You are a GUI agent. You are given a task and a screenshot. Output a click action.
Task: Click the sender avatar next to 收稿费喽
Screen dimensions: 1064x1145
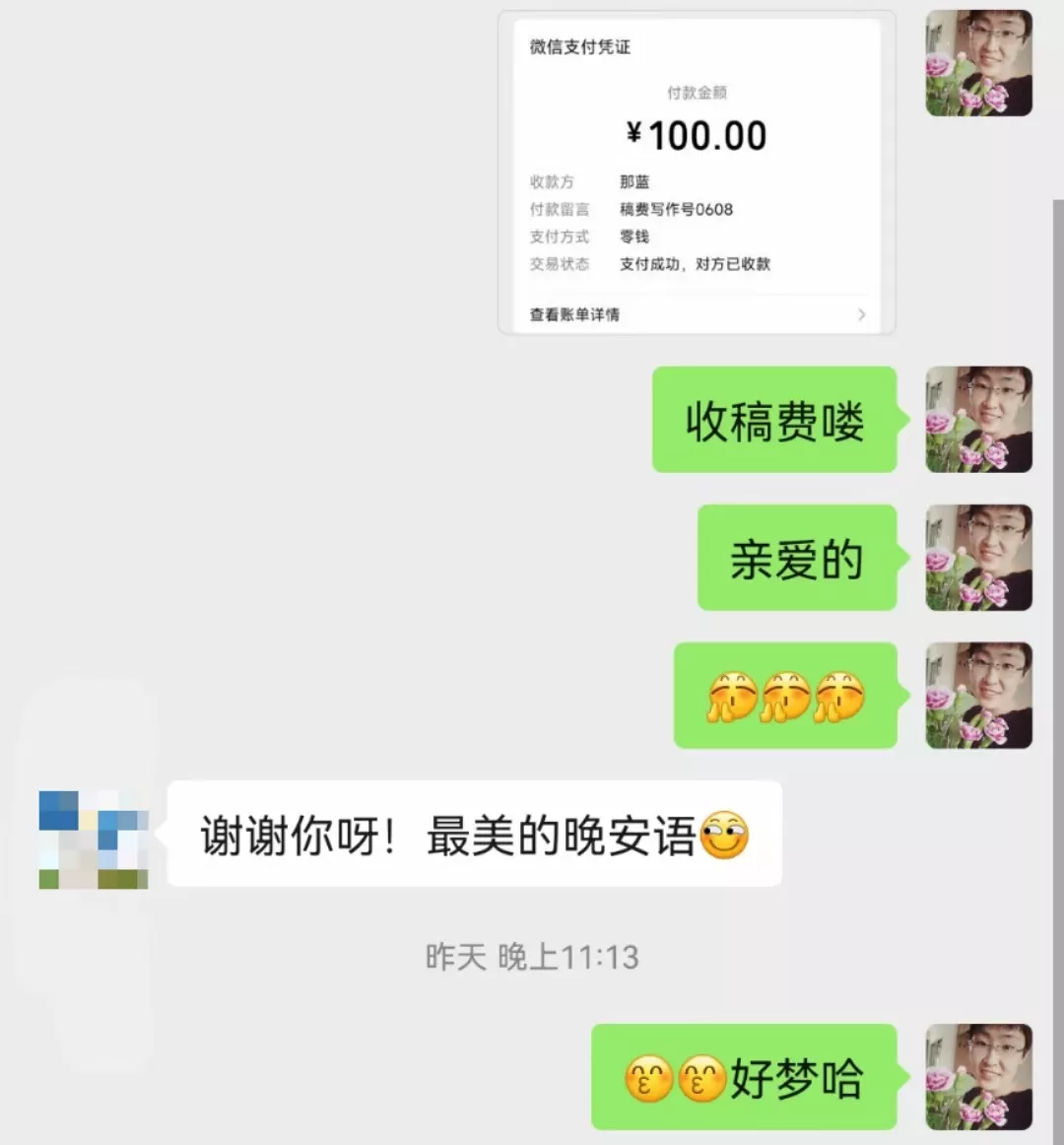point(978,421)
